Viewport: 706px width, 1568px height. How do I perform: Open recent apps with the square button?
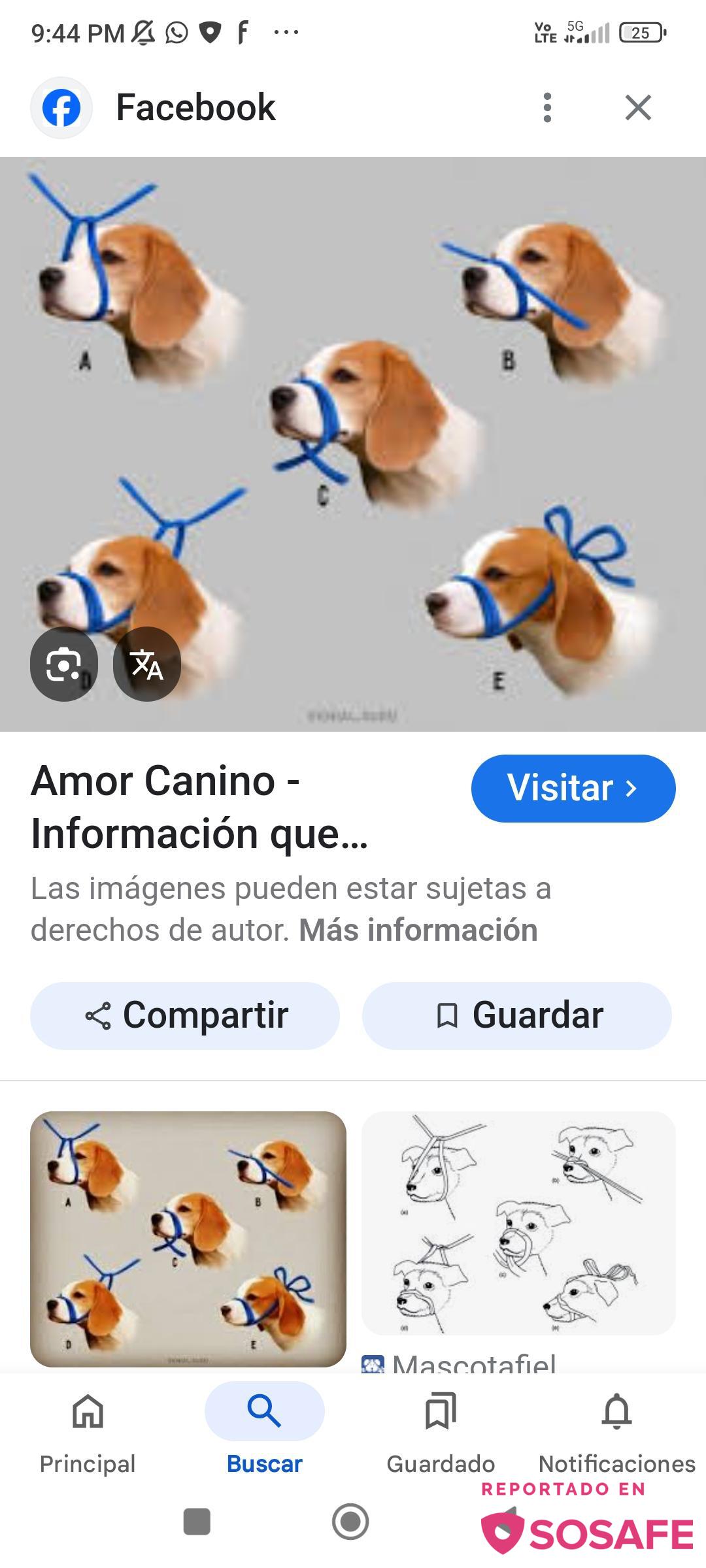[x=197, y=1521]
